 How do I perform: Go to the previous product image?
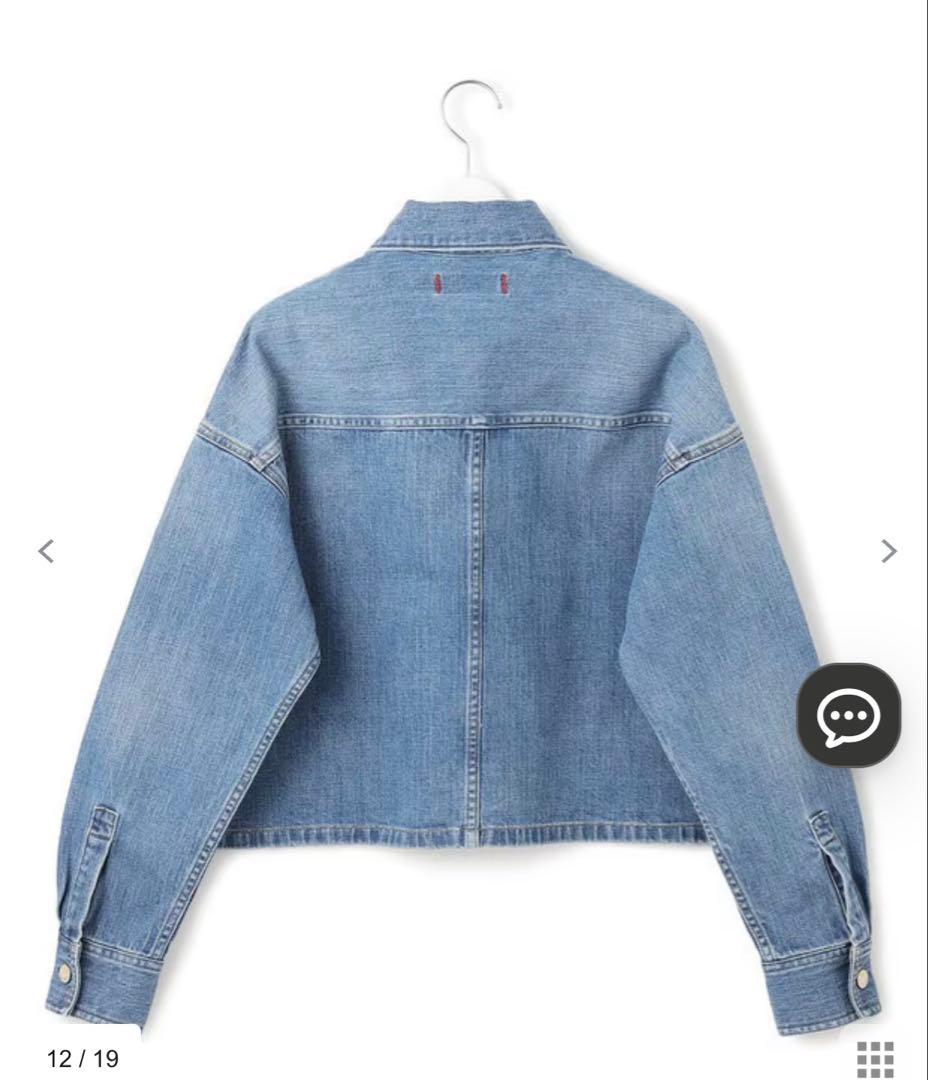pos(46,551)
